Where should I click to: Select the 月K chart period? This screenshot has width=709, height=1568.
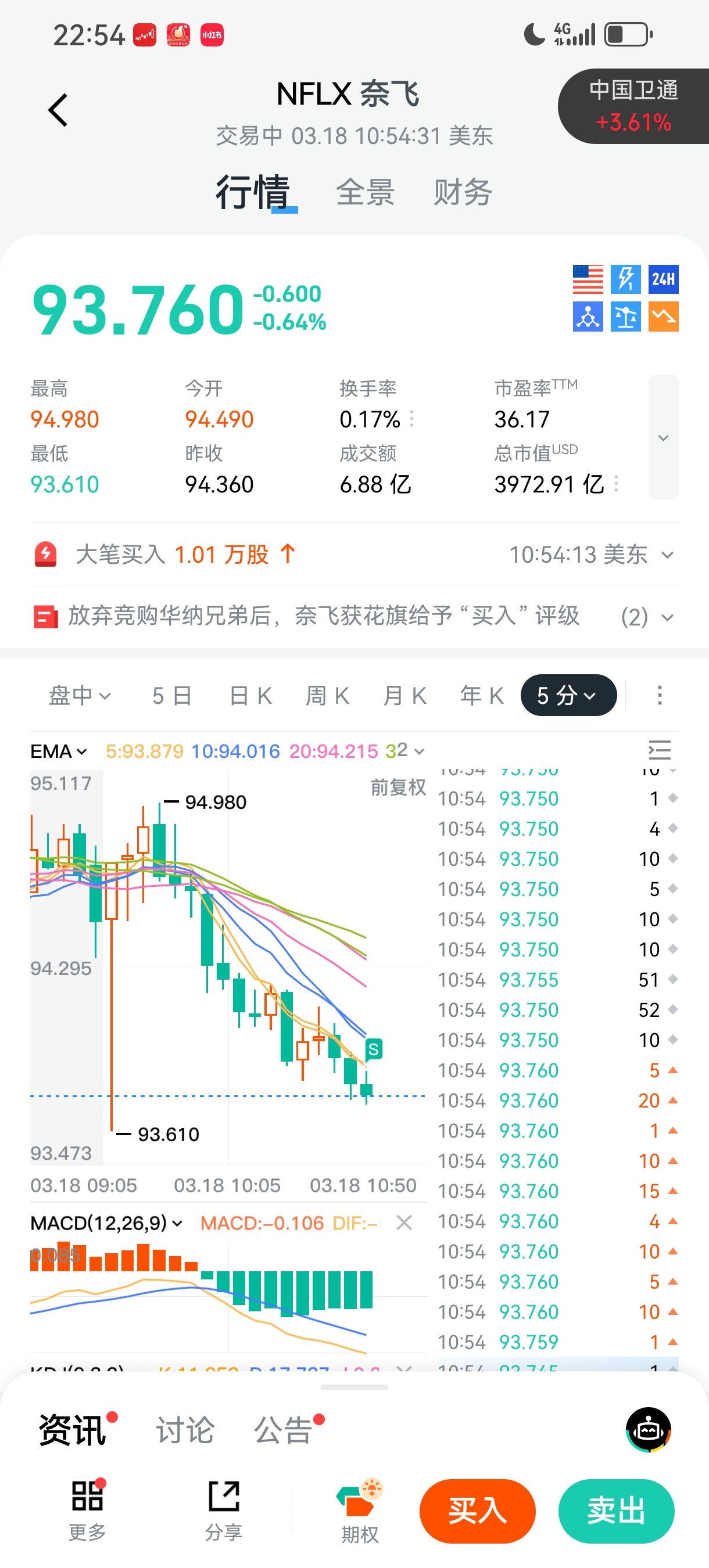404,695
